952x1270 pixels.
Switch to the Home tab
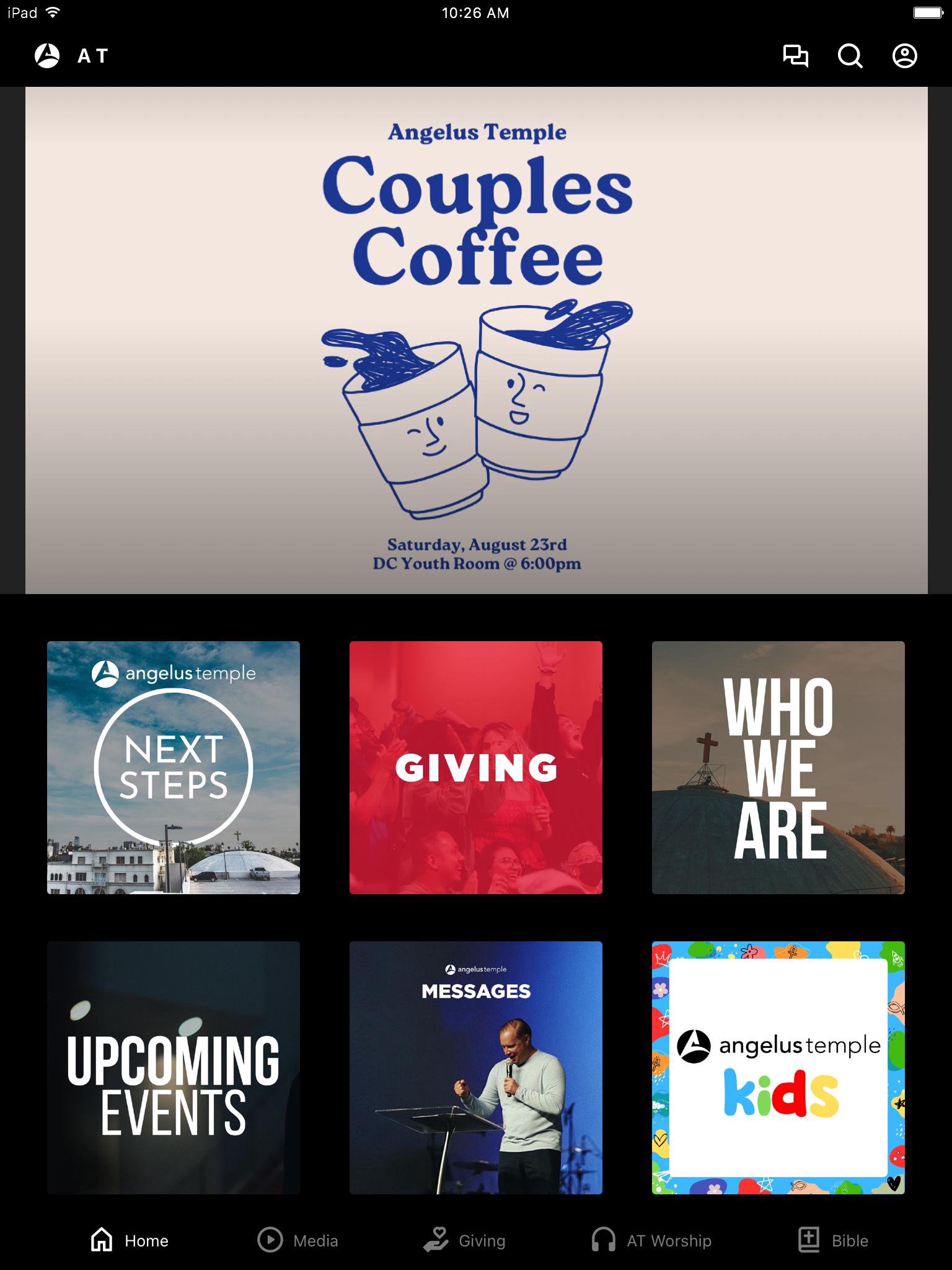click(x=130, y=1240)
